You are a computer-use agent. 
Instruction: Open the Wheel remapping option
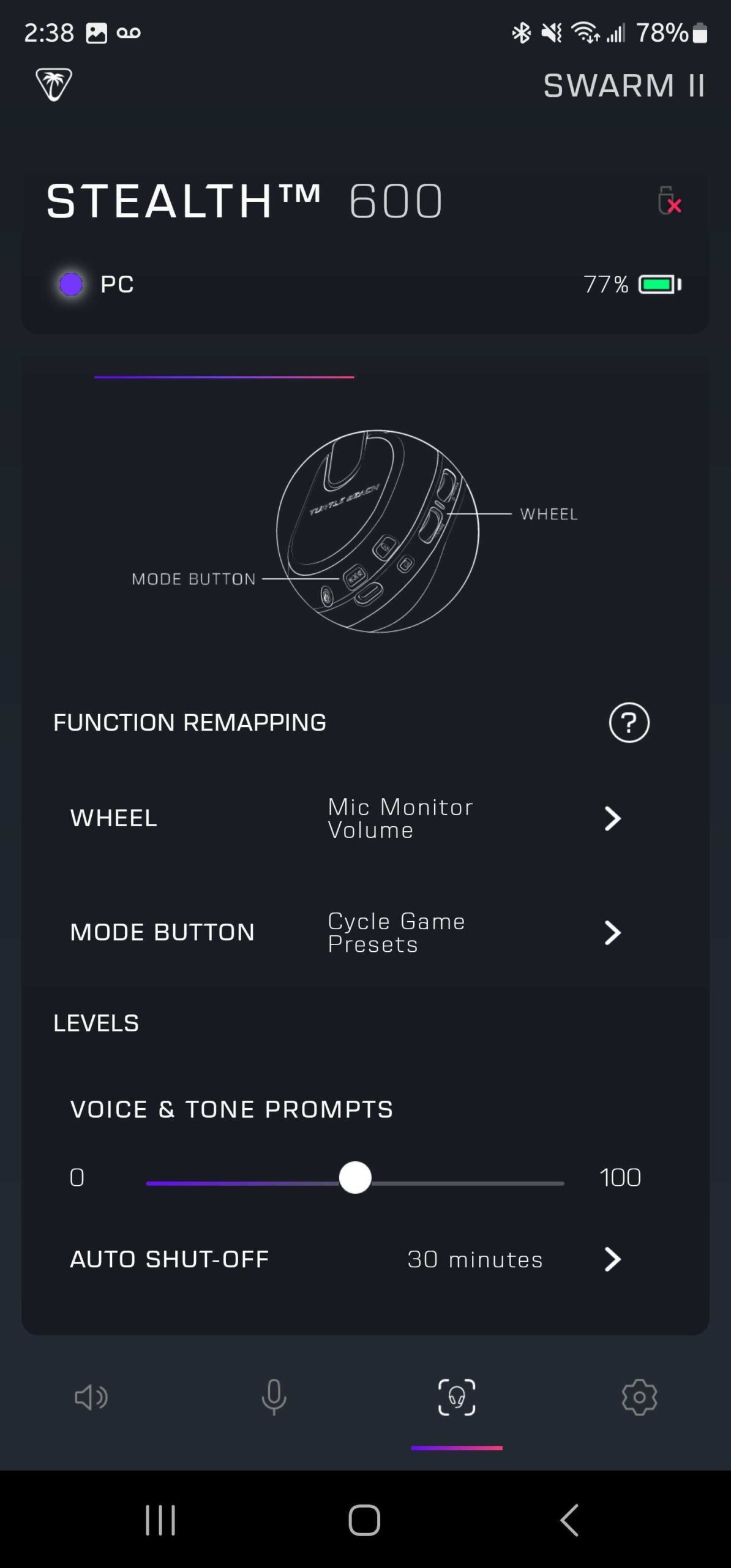612,818
